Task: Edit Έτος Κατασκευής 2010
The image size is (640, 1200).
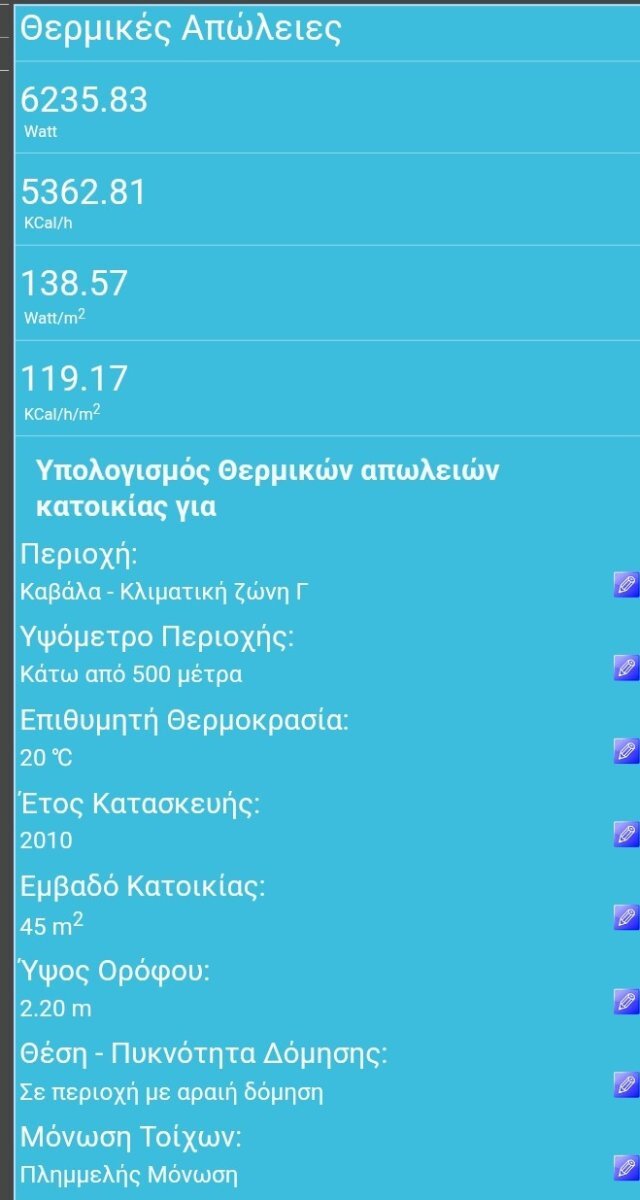Action: (x=626, y=834)
